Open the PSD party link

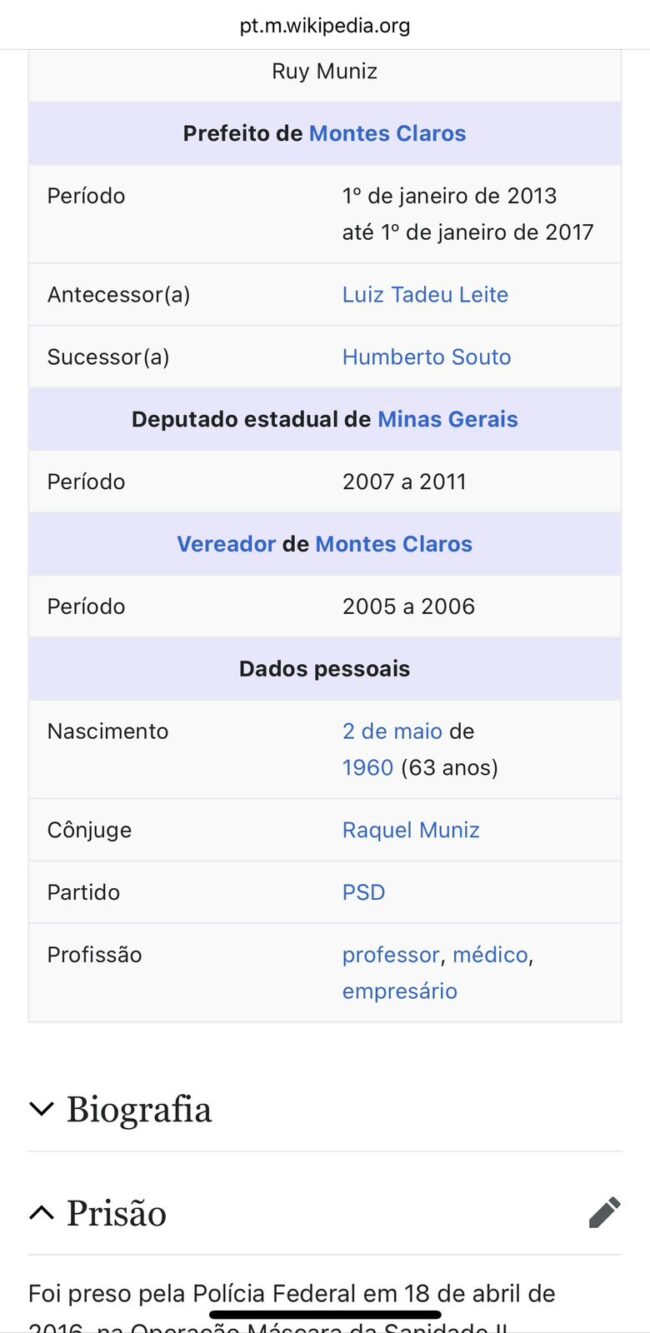click(x=363, y=892)
